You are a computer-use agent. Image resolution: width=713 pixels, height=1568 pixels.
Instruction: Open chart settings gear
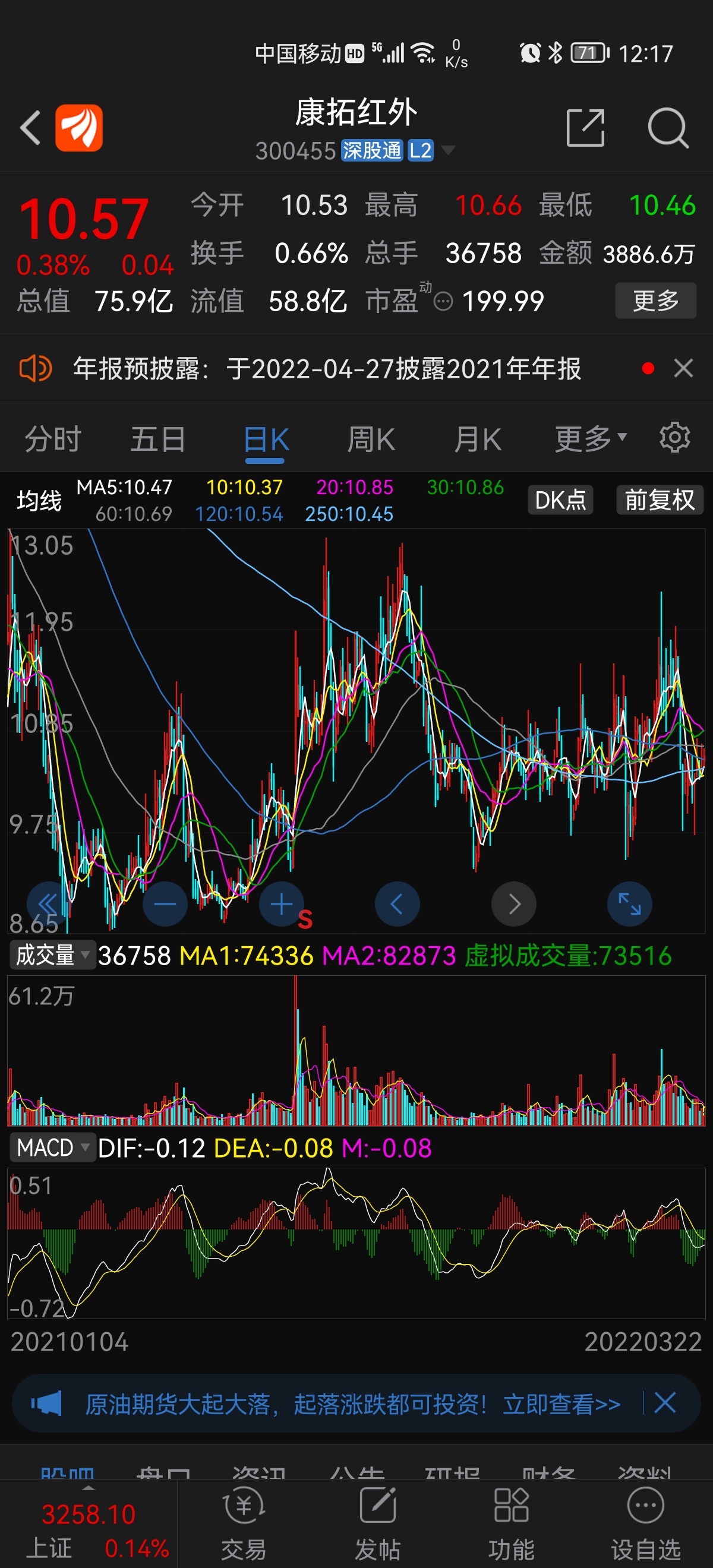(x=674, y=438)
